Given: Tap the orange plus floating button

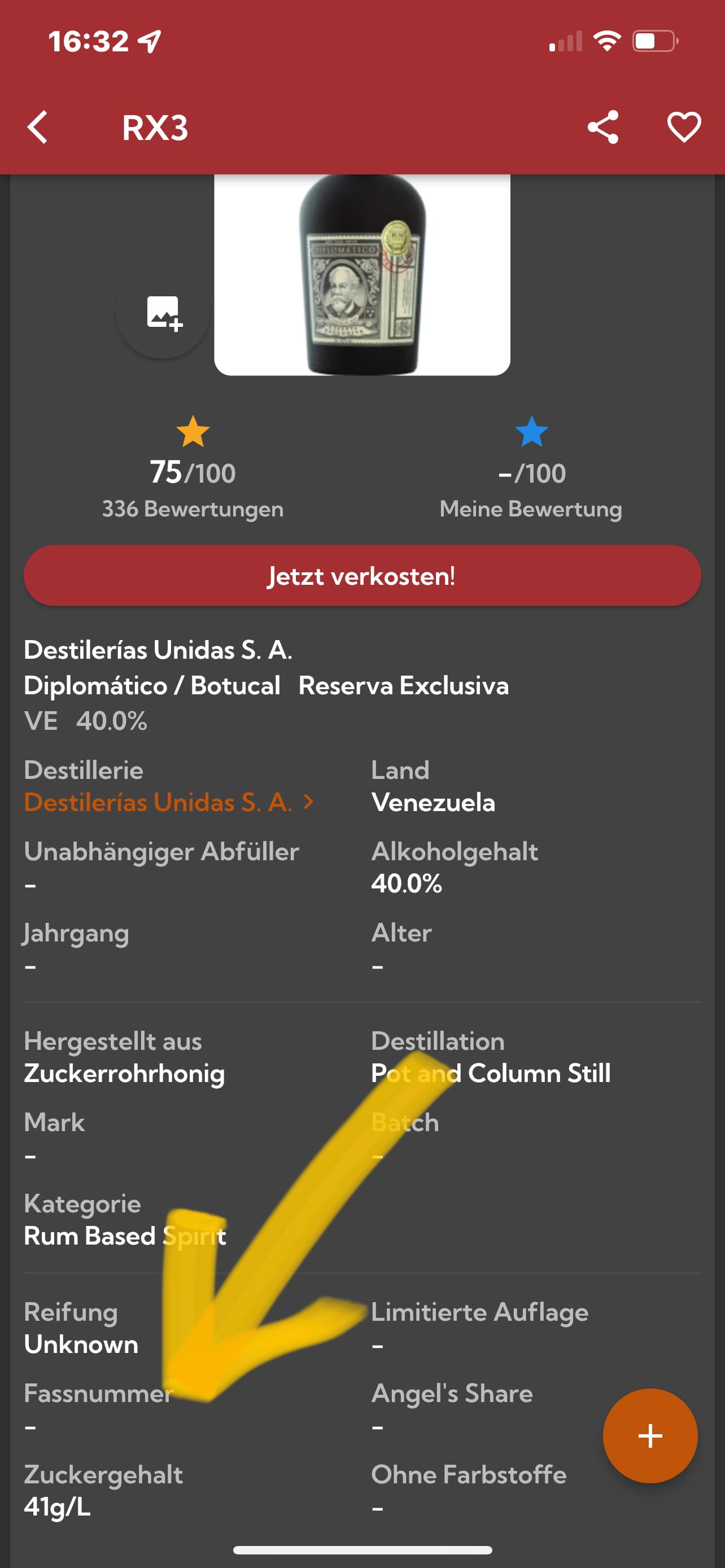Looking at the screenshot, I should pyautogui.click(x=649, y=1436).
